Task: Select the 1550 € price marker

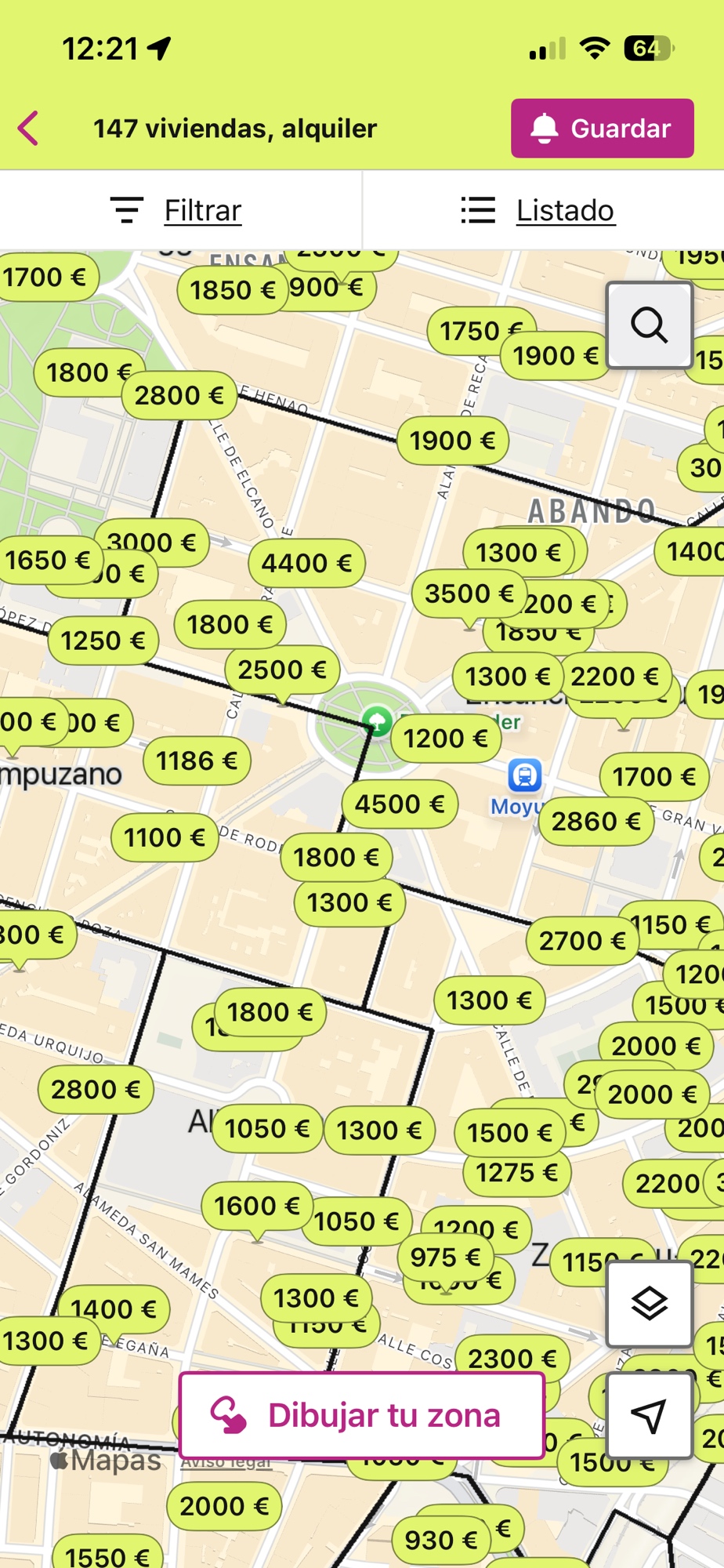Action: coord(107,1556)
